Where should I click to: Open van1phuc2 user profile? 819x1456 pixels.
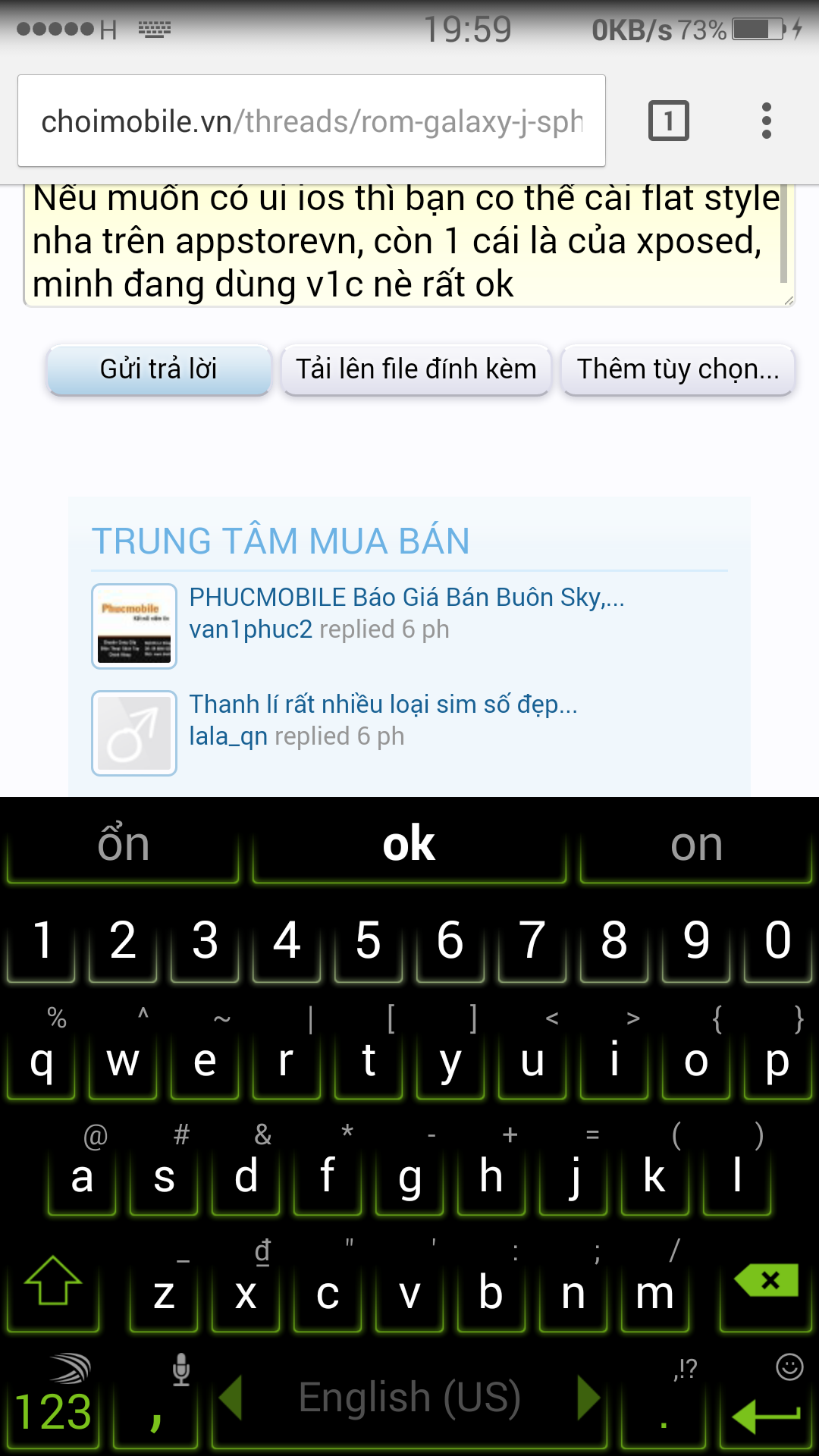[x=250, y=629]
